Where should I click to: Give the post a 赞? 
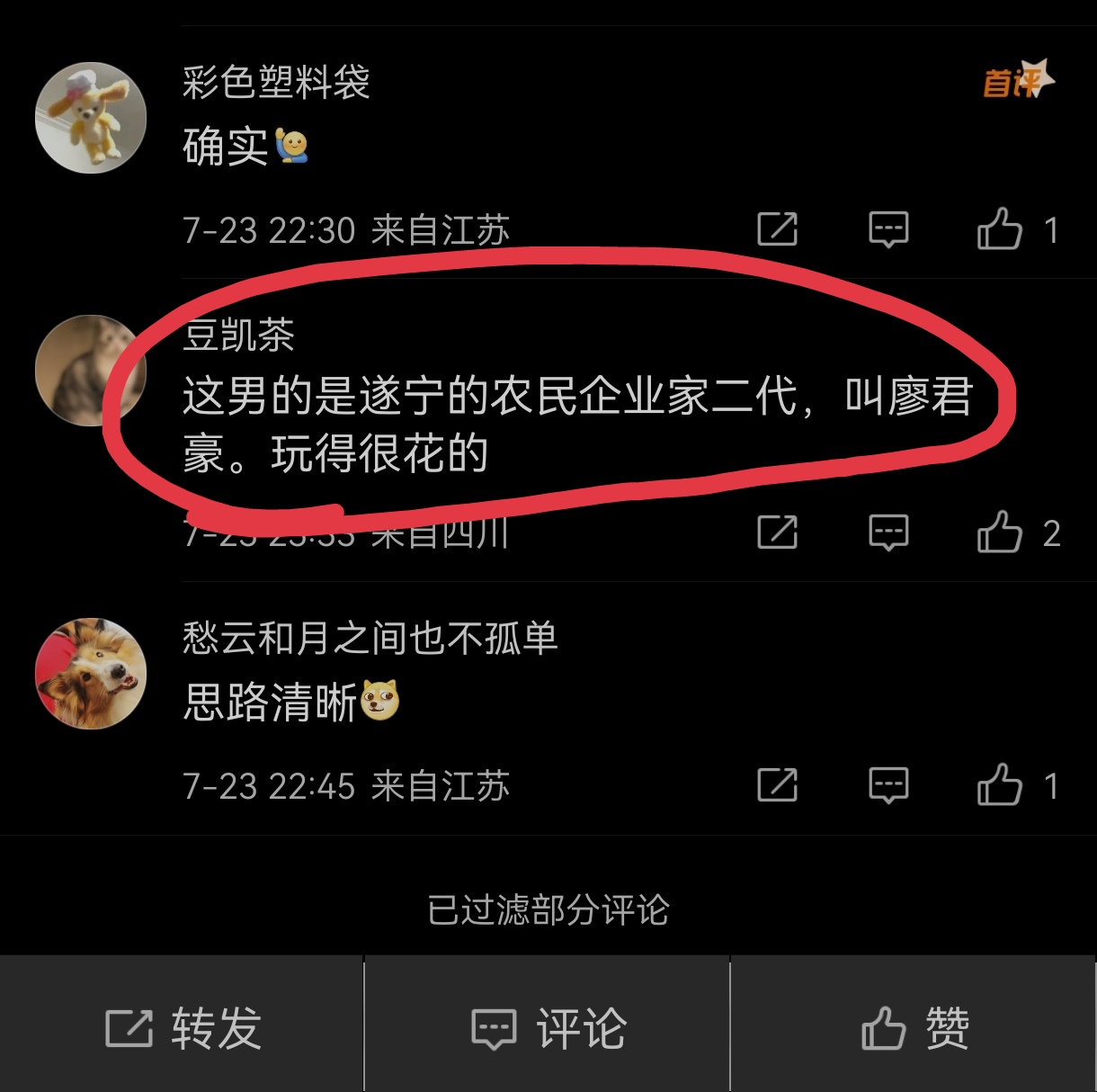point(914,1028)
